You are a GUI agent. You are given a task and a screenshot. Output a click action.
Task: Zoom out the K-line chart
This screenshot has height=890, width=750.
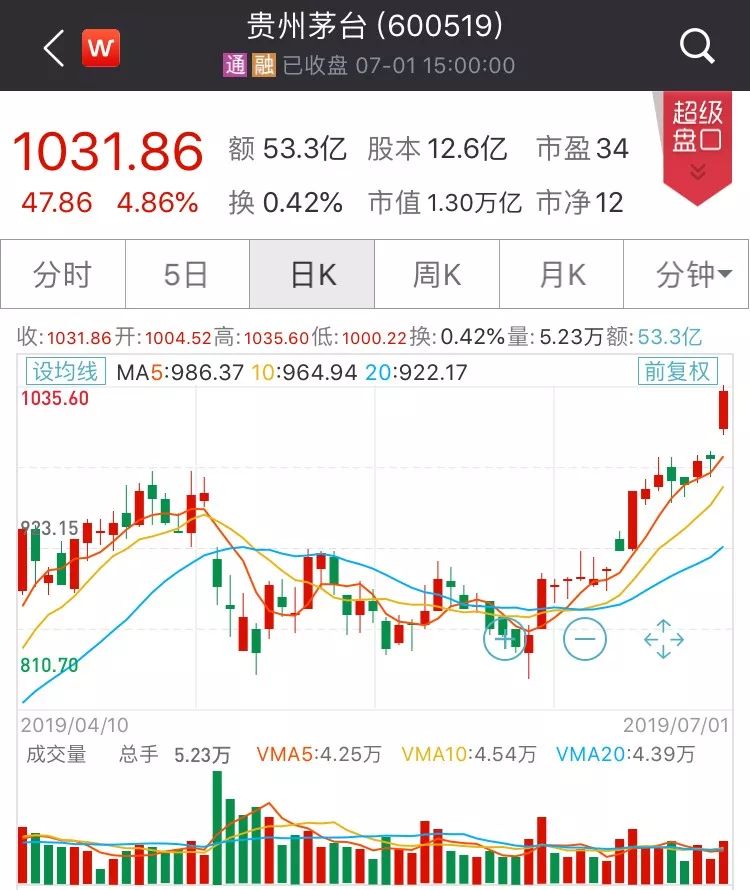pyautogui.click(x=585, y=638)
